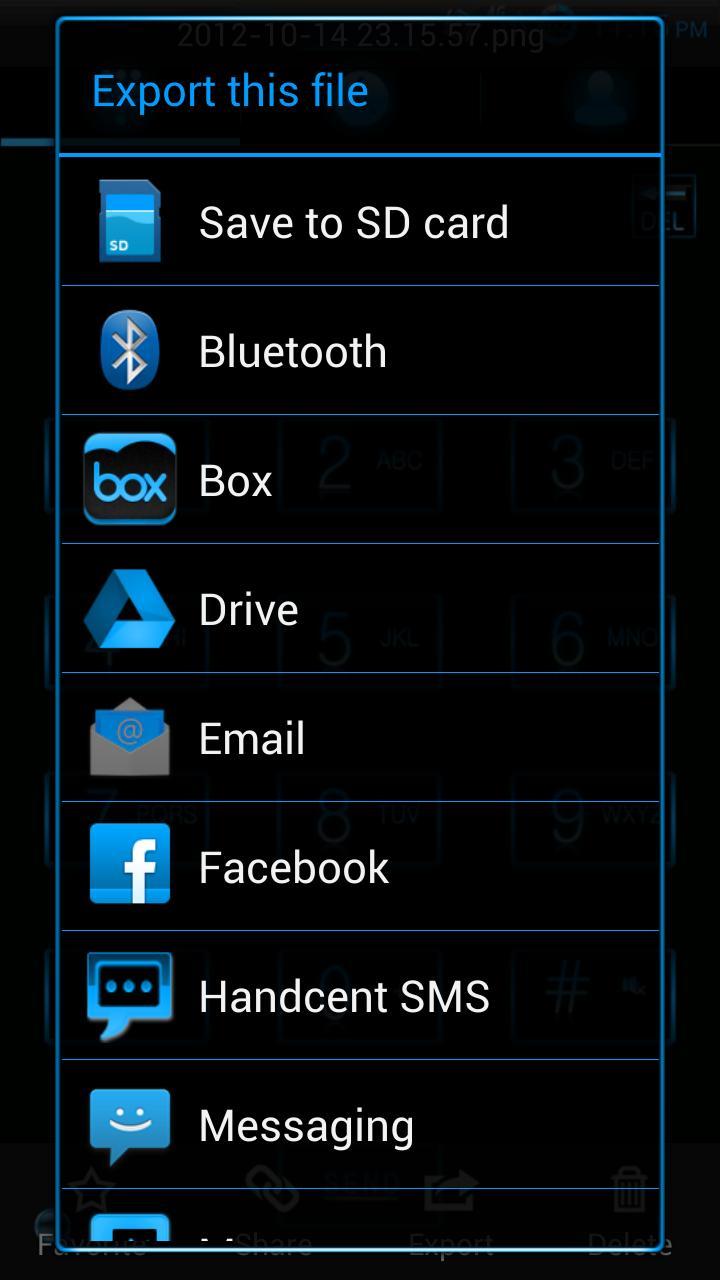Image resolution: width=720 pixels, height=1280 pixels.
Task: Select the Drive export entry
Action: point(247,608)
